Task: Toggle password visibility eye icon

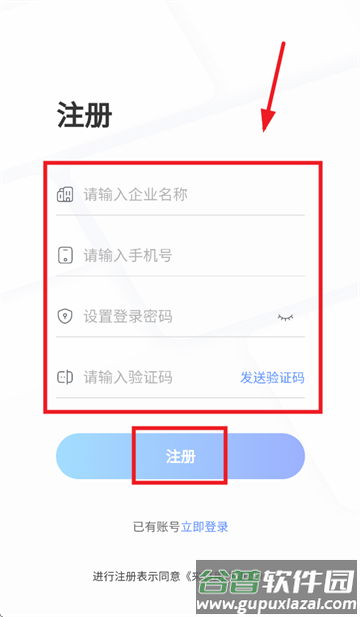Action: pos(286,317)
